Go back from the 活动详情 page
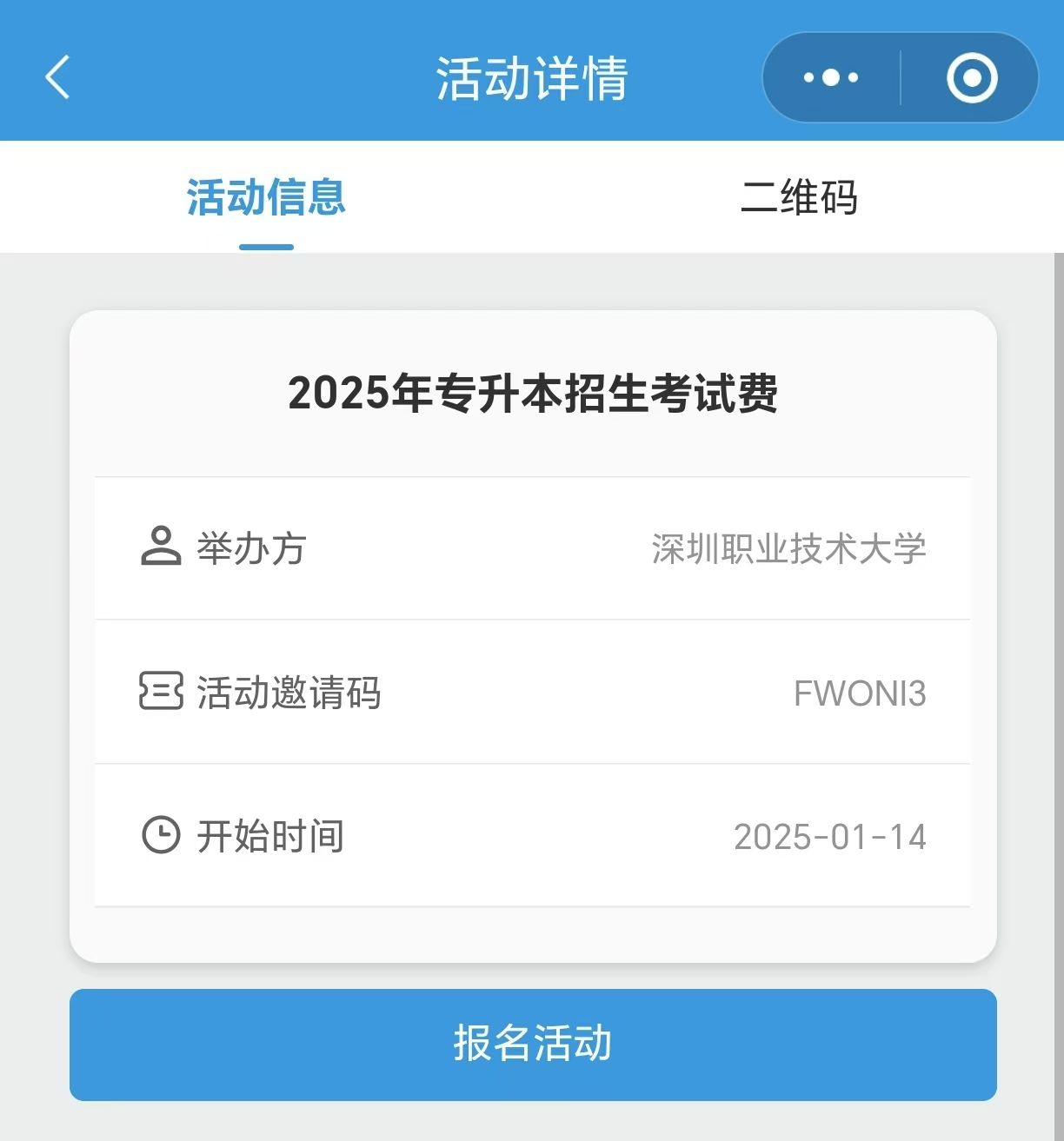1064x1141 pixels. 57,77
